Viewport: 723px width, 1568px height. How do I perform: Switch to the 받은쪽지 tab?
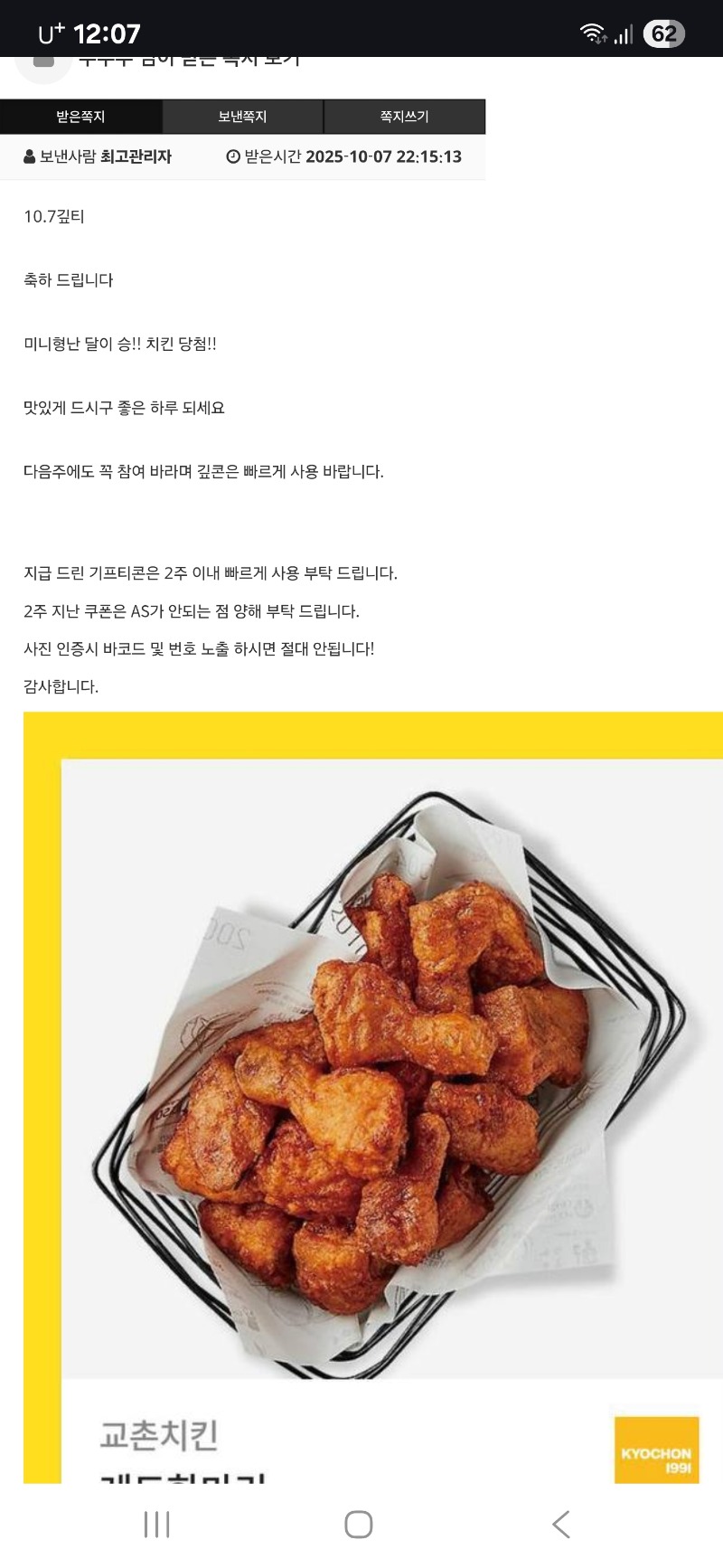point(81,117)
